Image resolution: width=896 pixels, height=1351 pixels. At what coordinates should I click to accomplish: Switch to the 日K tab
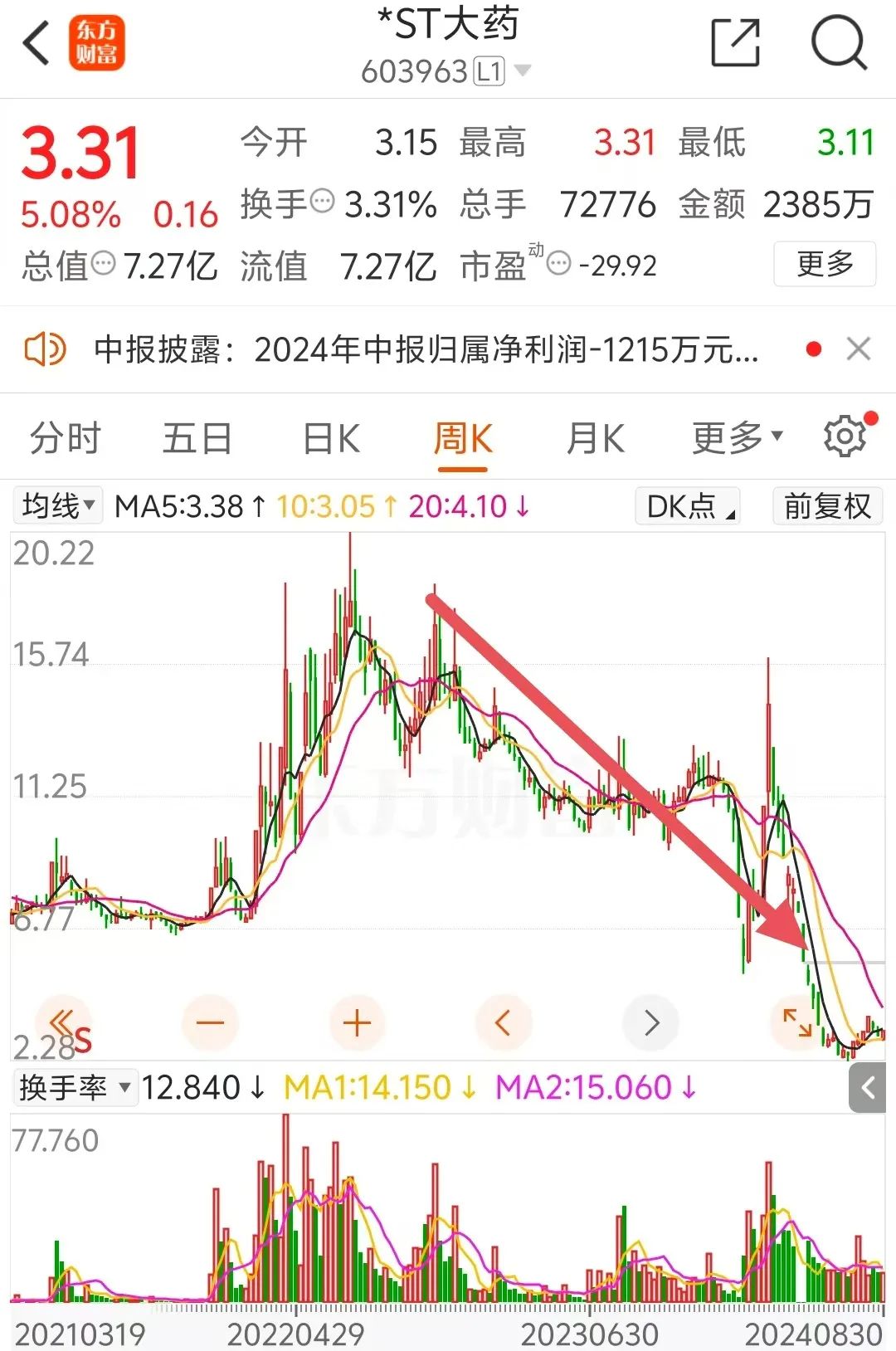tap(330, 437)
